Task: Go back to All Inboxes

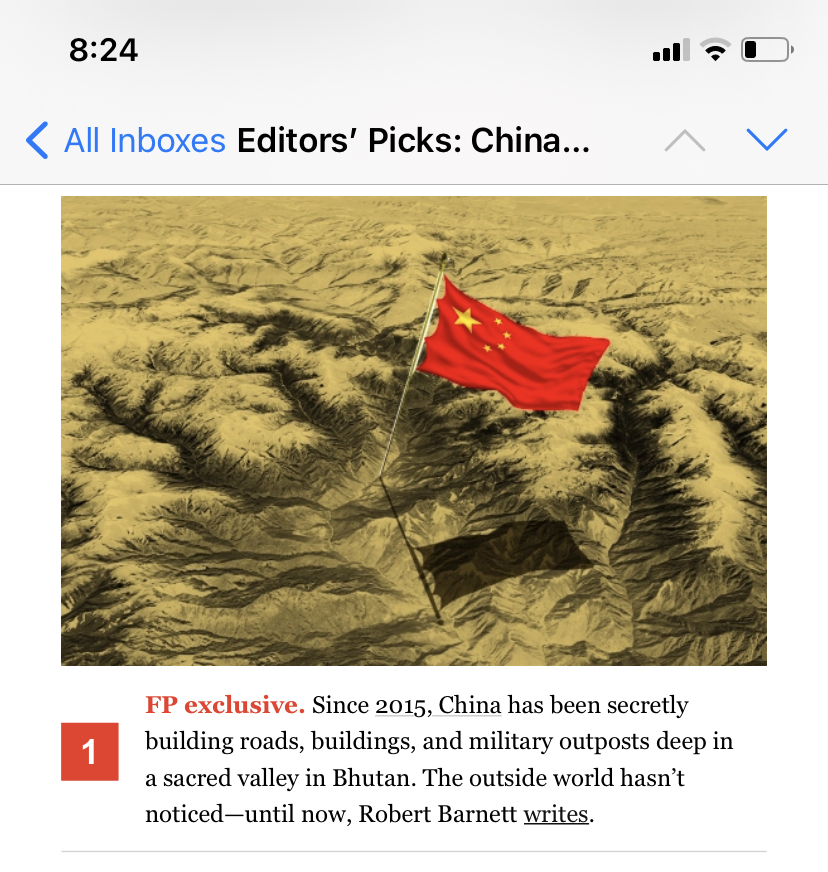Action: pos(126,141)
